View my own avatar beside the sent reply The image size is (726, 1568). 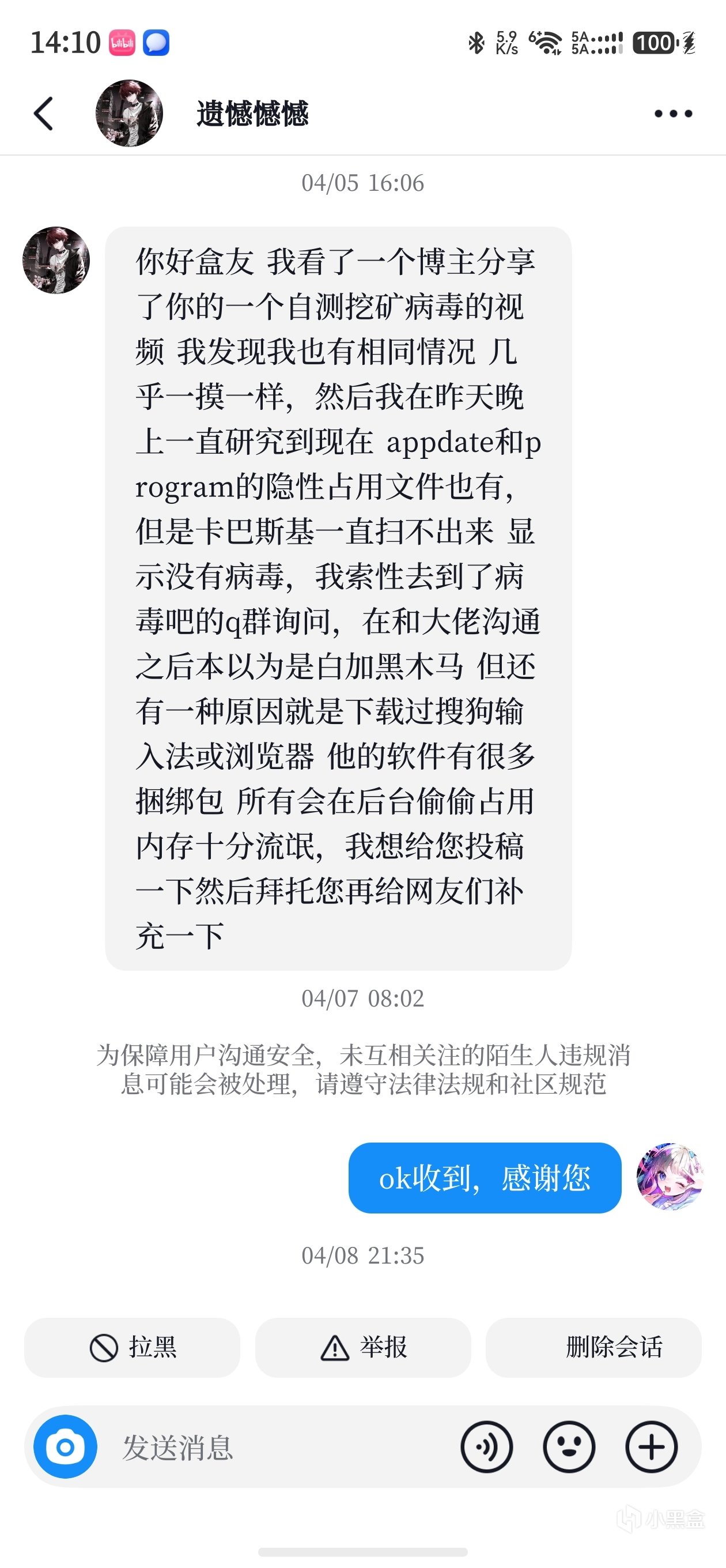click(x=670, y=1177)
